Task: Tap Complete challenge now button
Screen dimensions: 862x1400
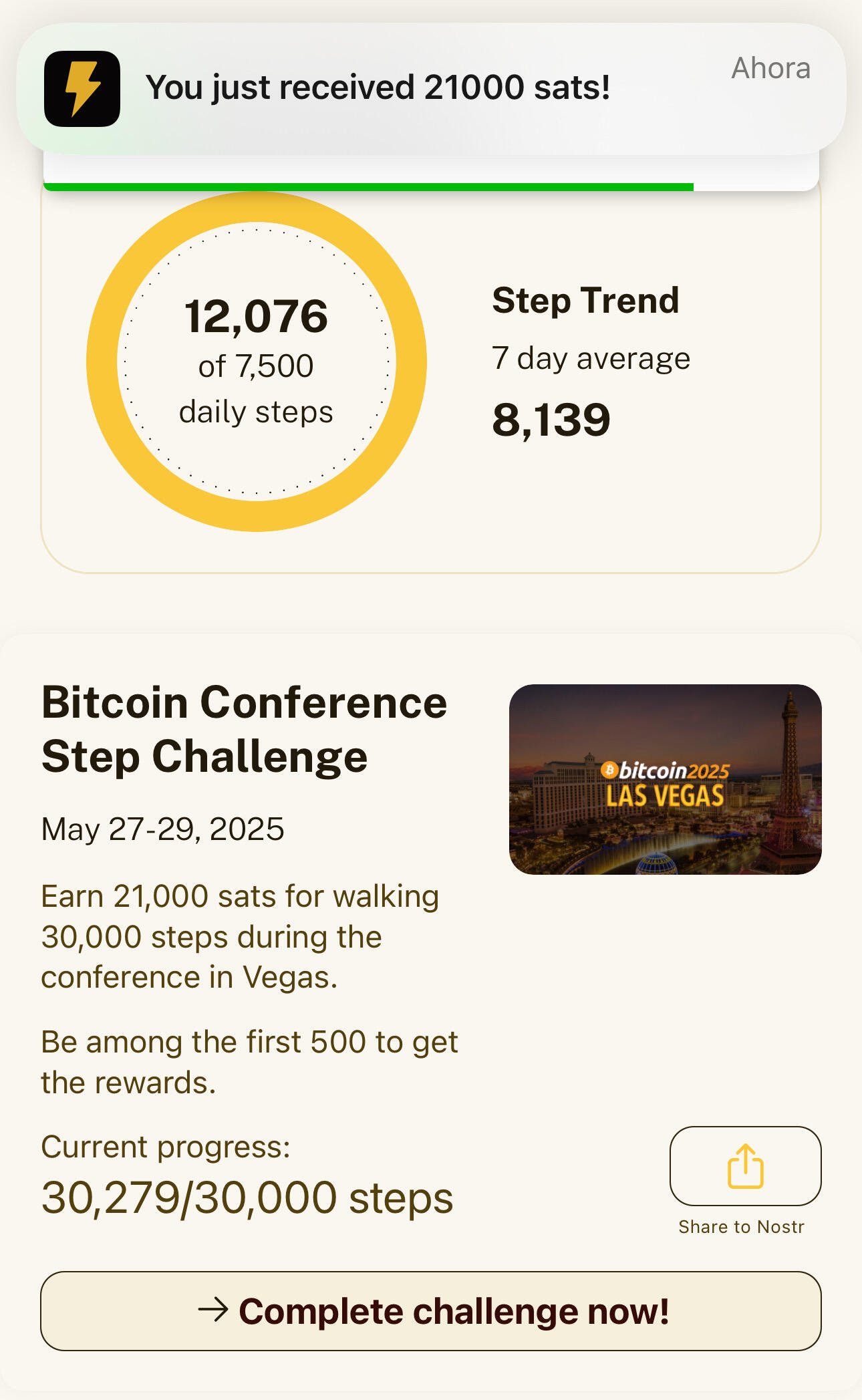Action: 431,1311
